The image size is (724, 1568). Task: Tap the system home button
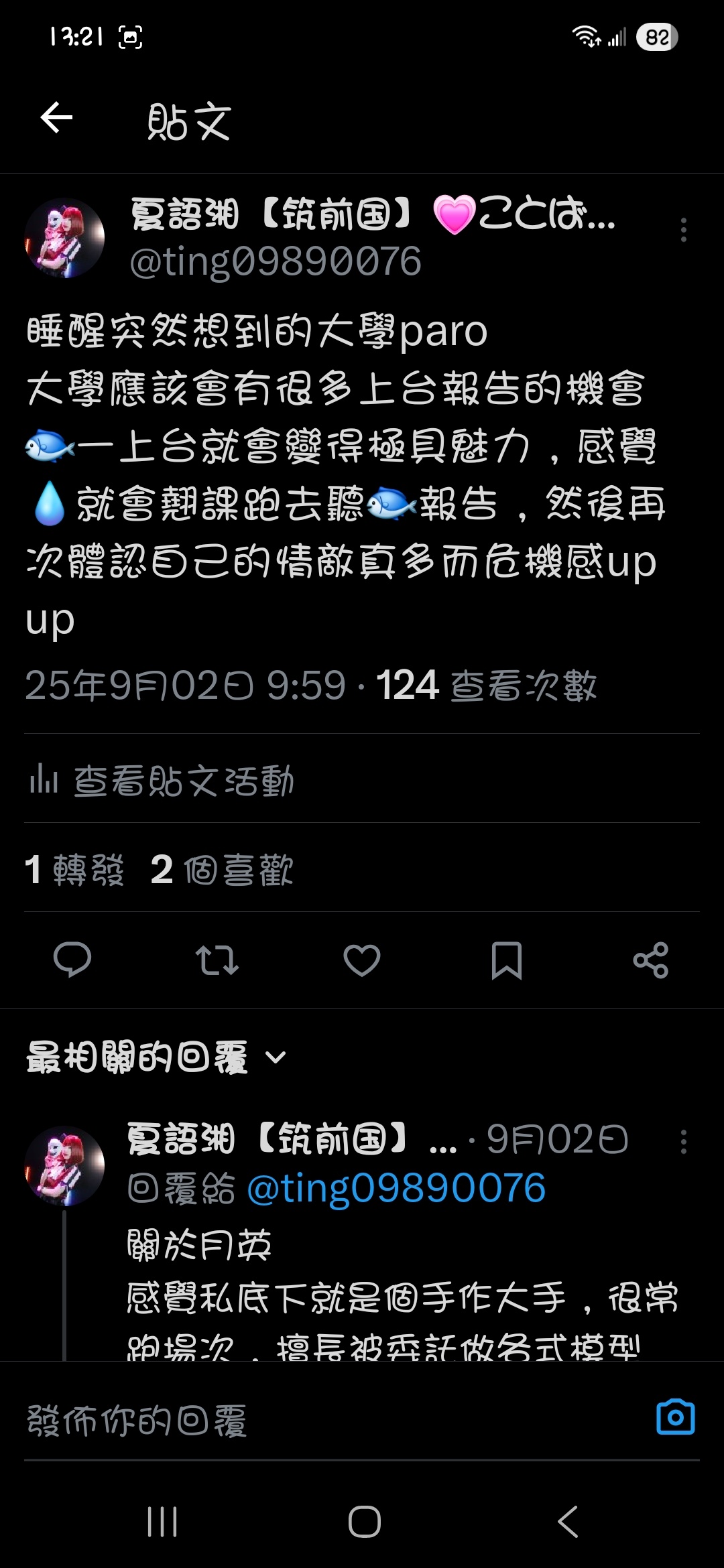coord(364,1521)
